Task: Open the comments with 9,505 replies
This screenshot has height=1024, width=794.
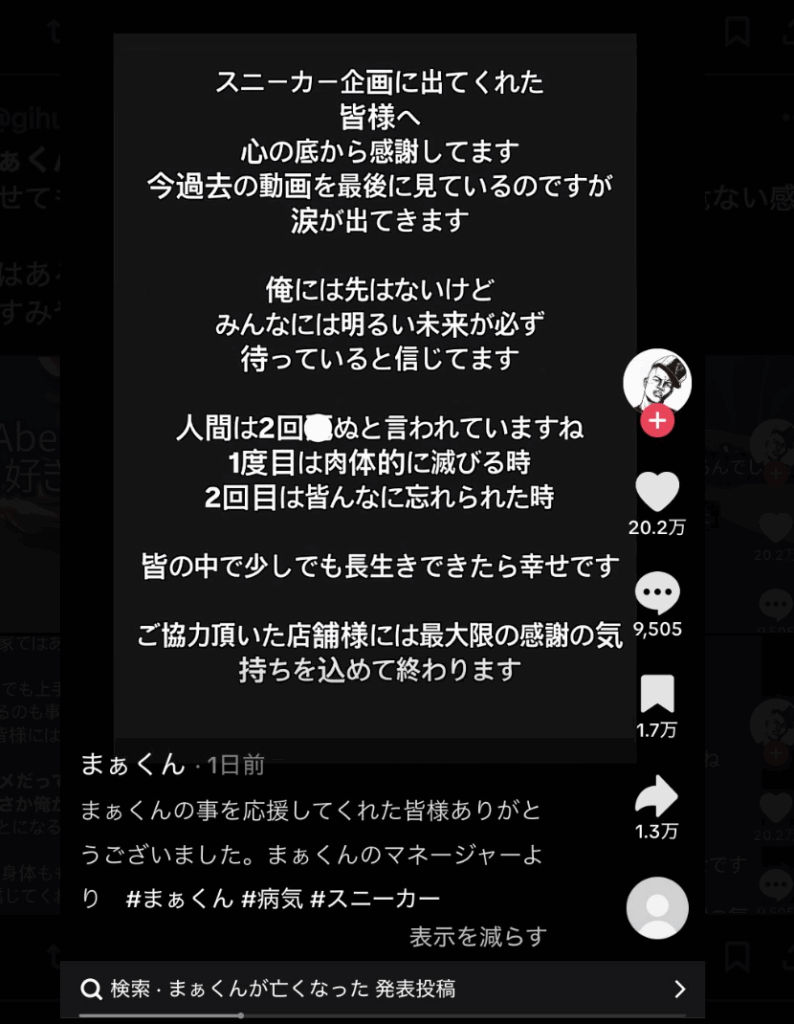Action: 657,595
